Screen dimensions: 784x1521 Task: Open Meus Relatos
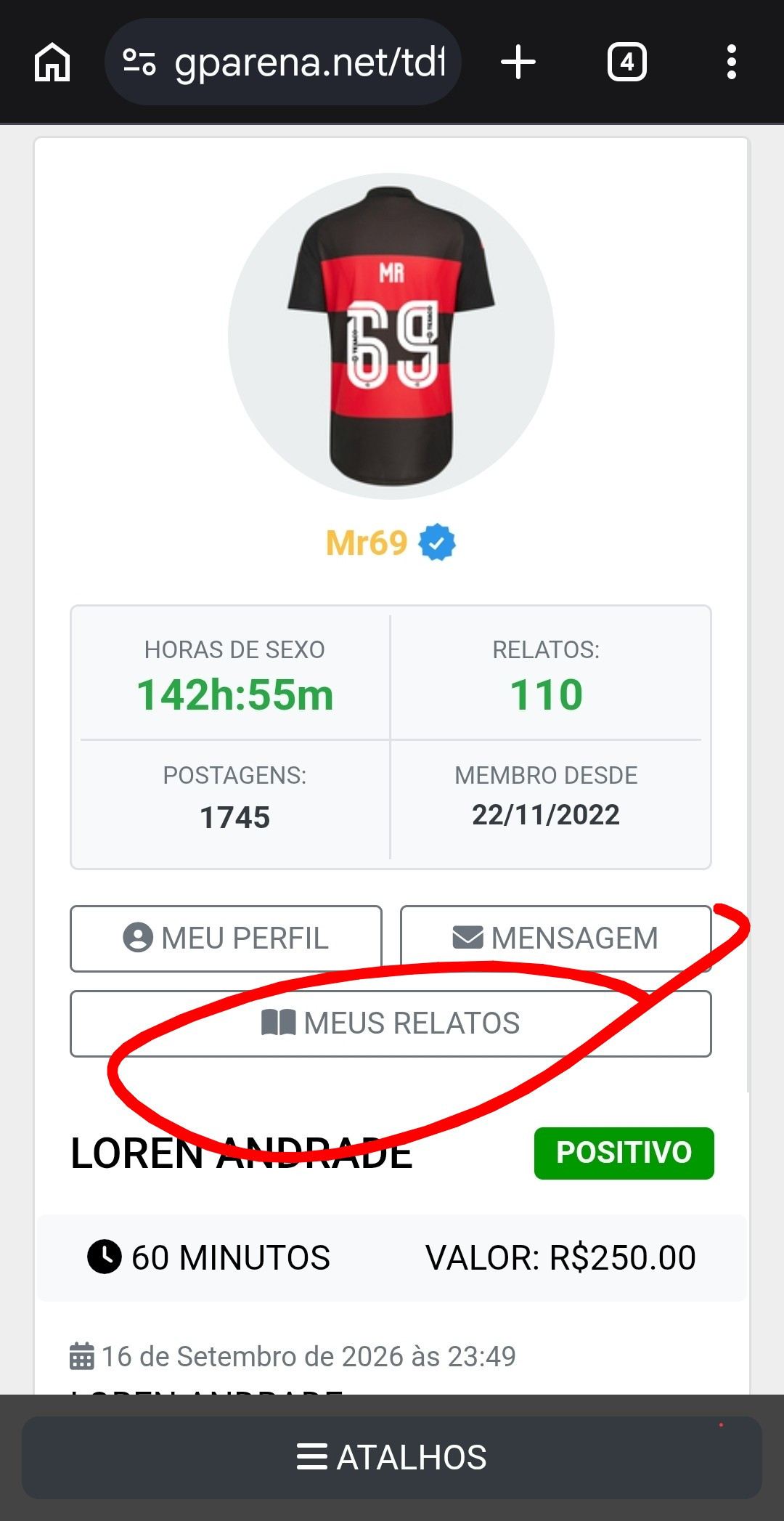click(x=391, y=1023)
